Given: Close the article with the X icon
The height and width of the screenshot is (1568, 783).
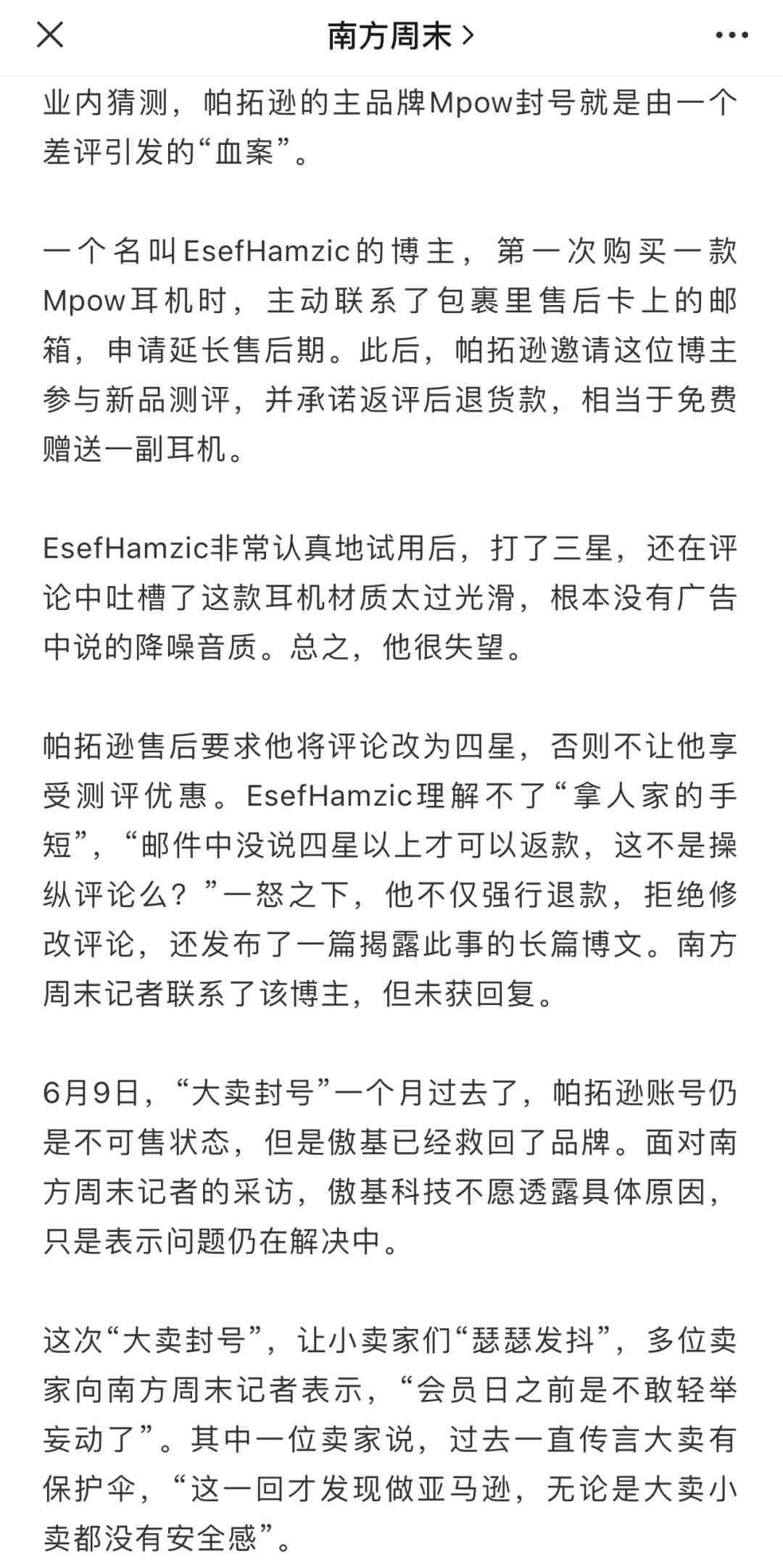Looking at the screenshot, I should click(50, 35).
